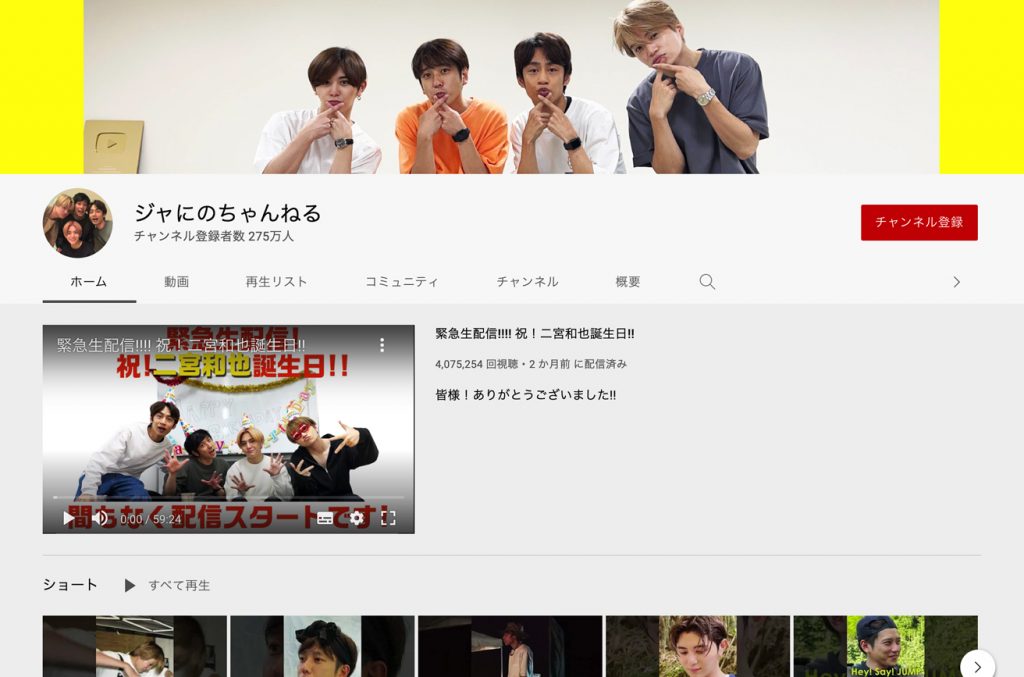
Task: Go to the コミュニティ tab
Action: pyautogui.click(x=401, y=282)
